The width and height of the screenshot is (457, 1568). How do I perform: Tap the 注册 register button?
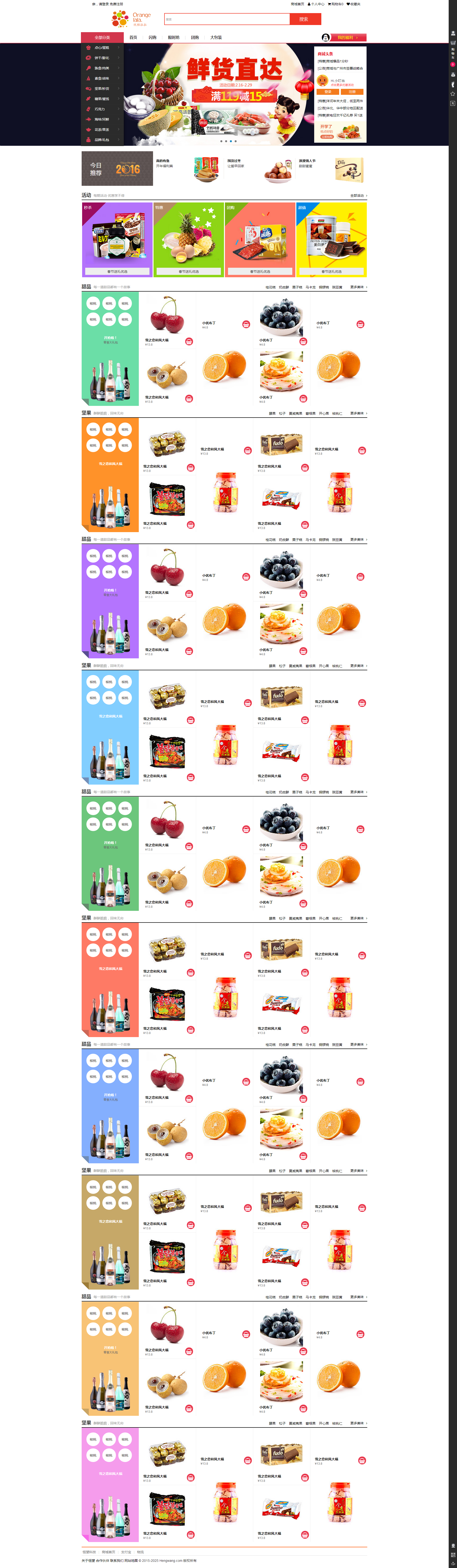click(352, 92)
